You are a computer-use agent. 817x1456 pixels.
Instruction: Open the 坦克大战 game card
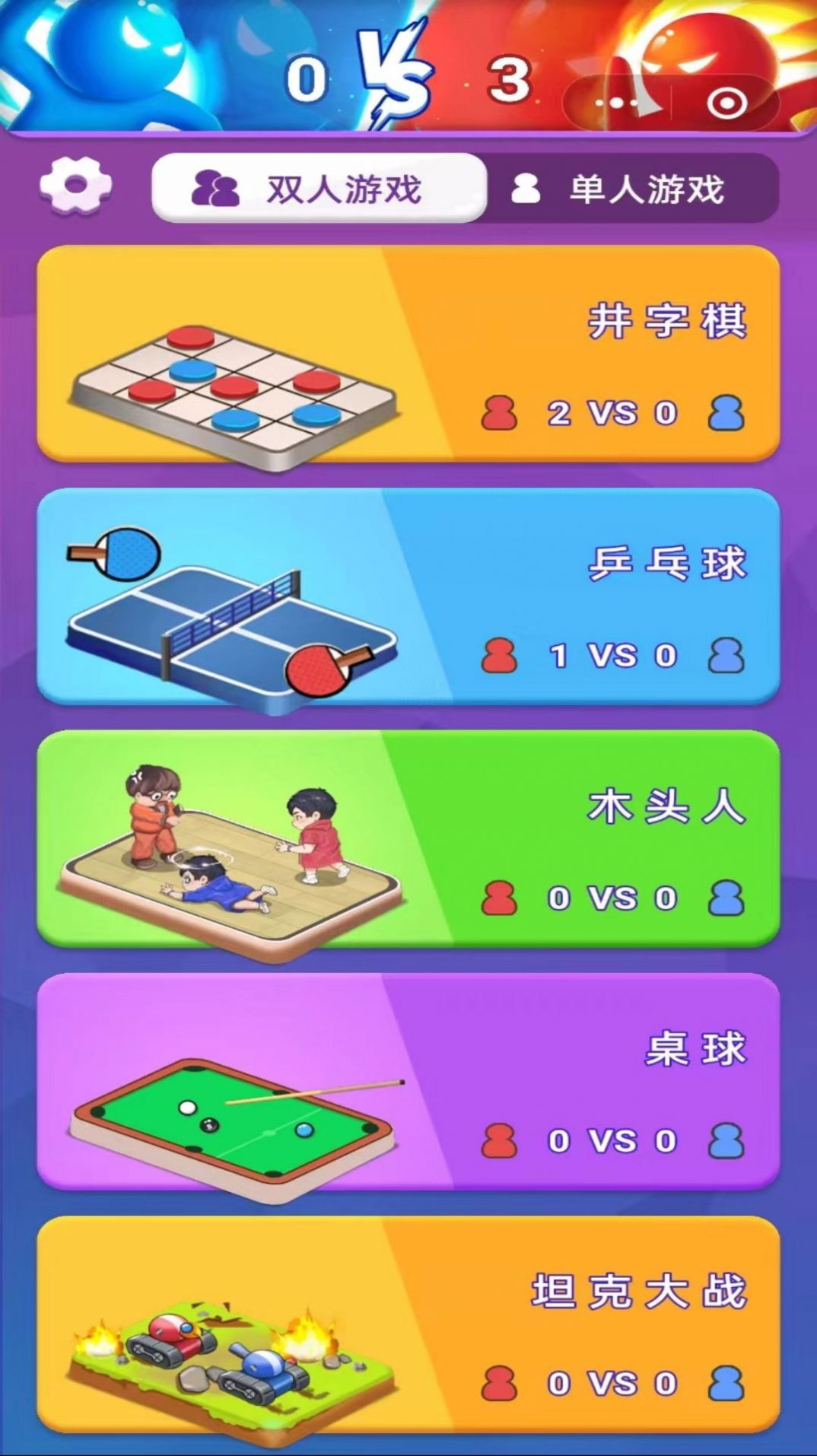408,1324
